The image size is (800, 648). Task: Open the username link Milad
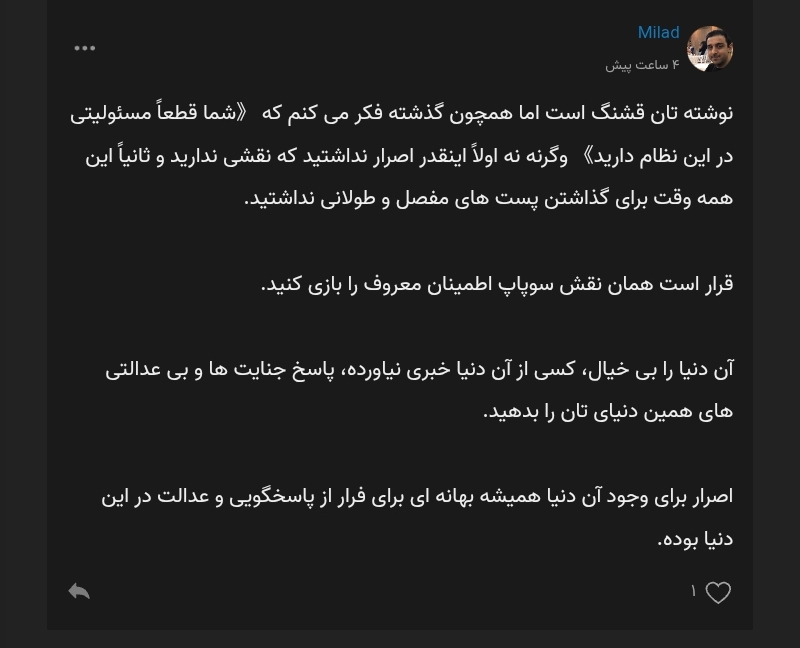click(x=658, y=33)
